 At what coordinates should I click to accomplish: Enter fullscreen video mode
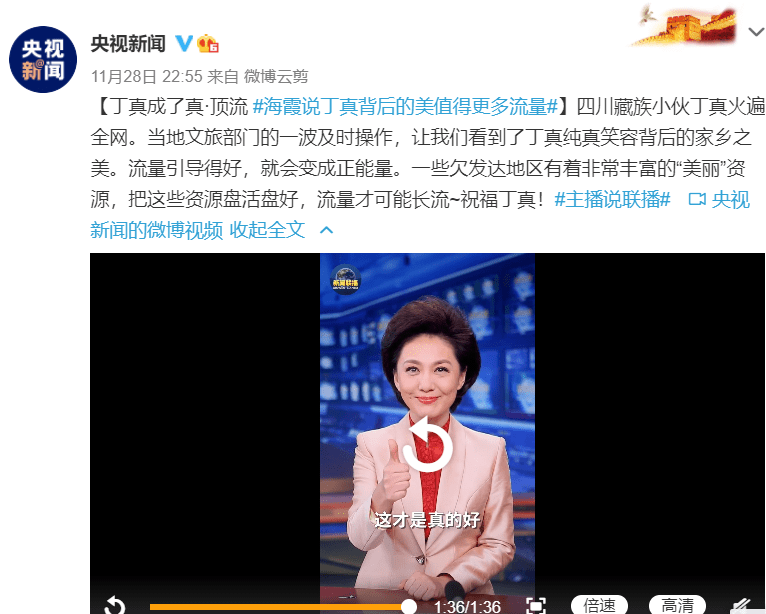pyautogui.click(x=536, y=605)
